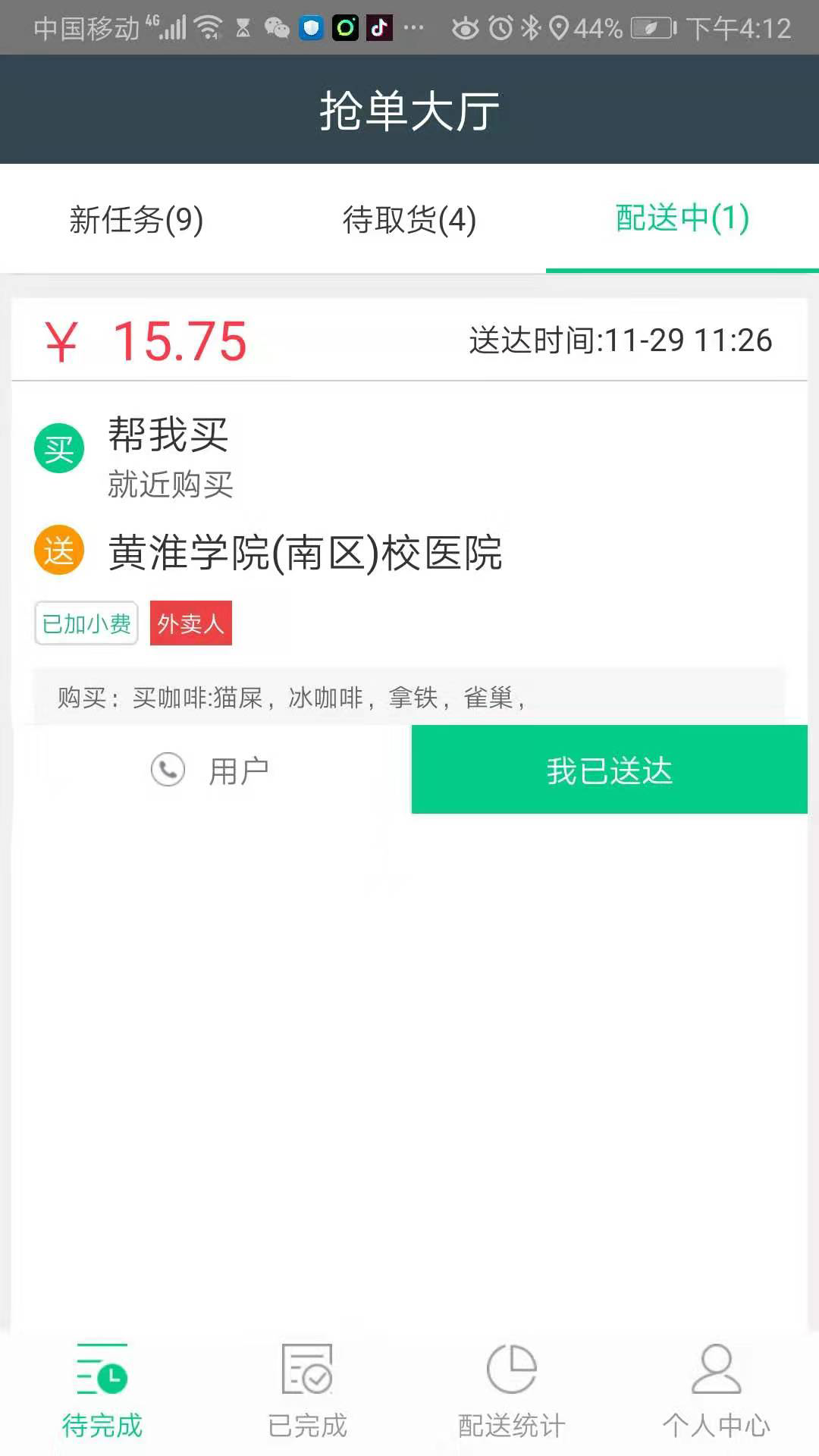View 配送统计 delivery statistics
Screen dimensions: 819x1456
pos(512,1392)
